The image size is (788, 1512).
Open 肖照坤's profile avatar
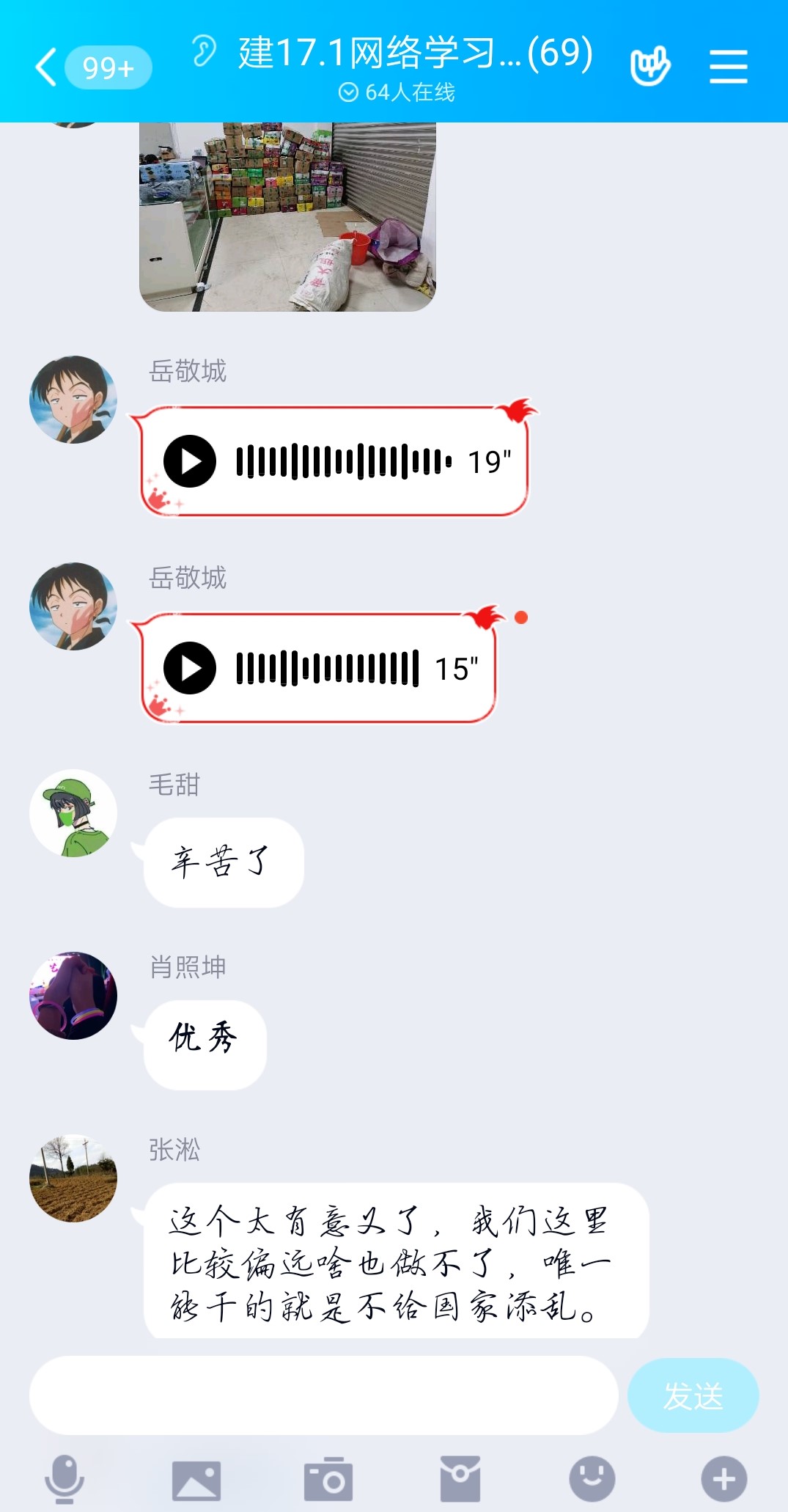(73, 996)
